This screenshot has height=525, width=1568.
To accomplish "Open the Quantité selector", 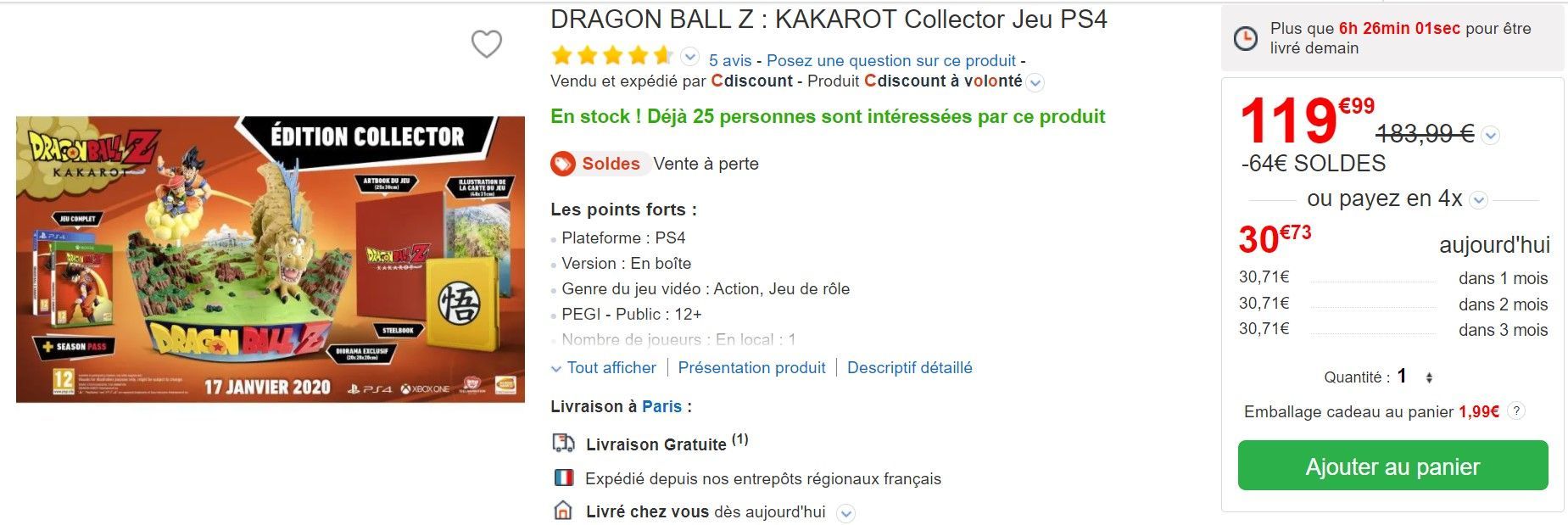I will pyautogui.click(x=1415, y=377).
